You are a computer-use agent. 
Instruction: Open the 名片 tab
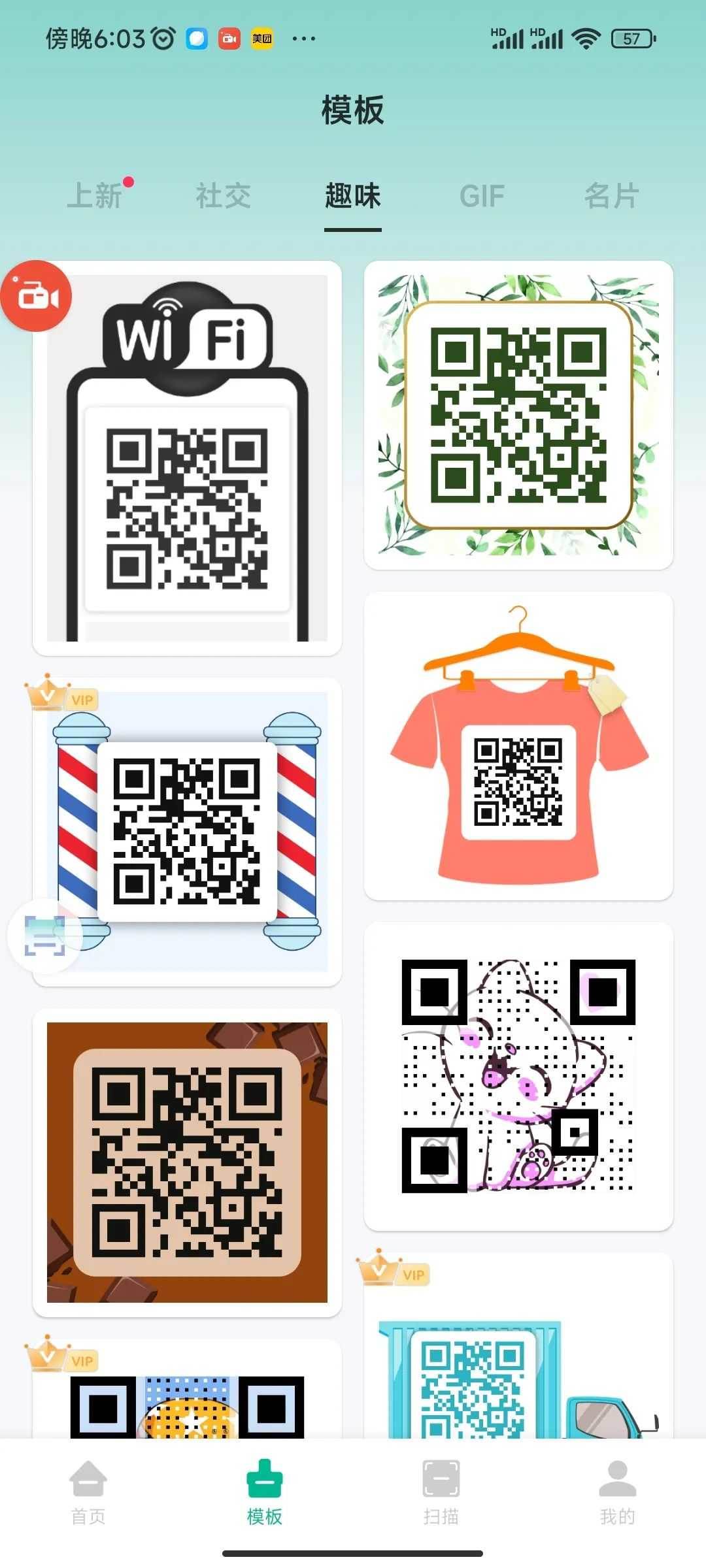point(611,196)
